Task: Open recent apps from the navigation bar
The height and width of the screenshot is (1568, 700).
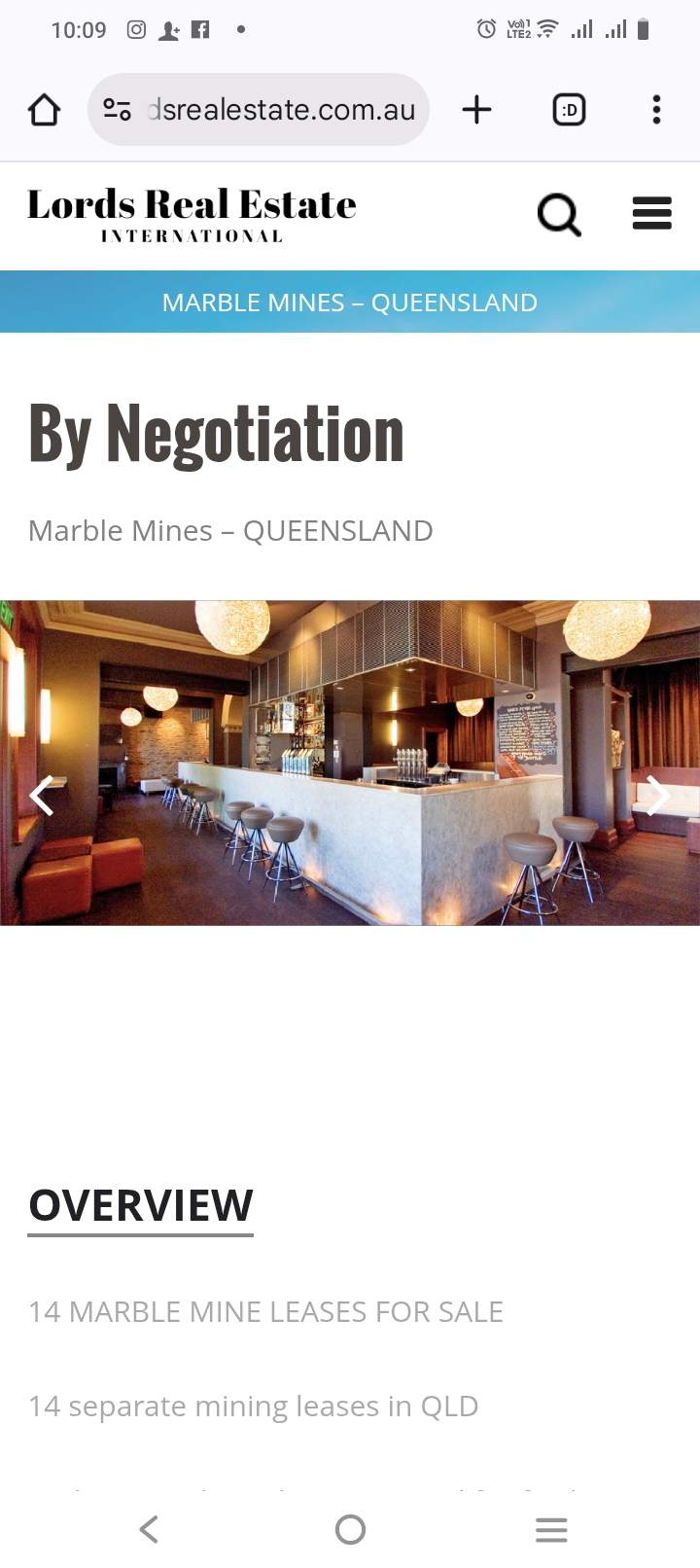Action: (551, 1529)
